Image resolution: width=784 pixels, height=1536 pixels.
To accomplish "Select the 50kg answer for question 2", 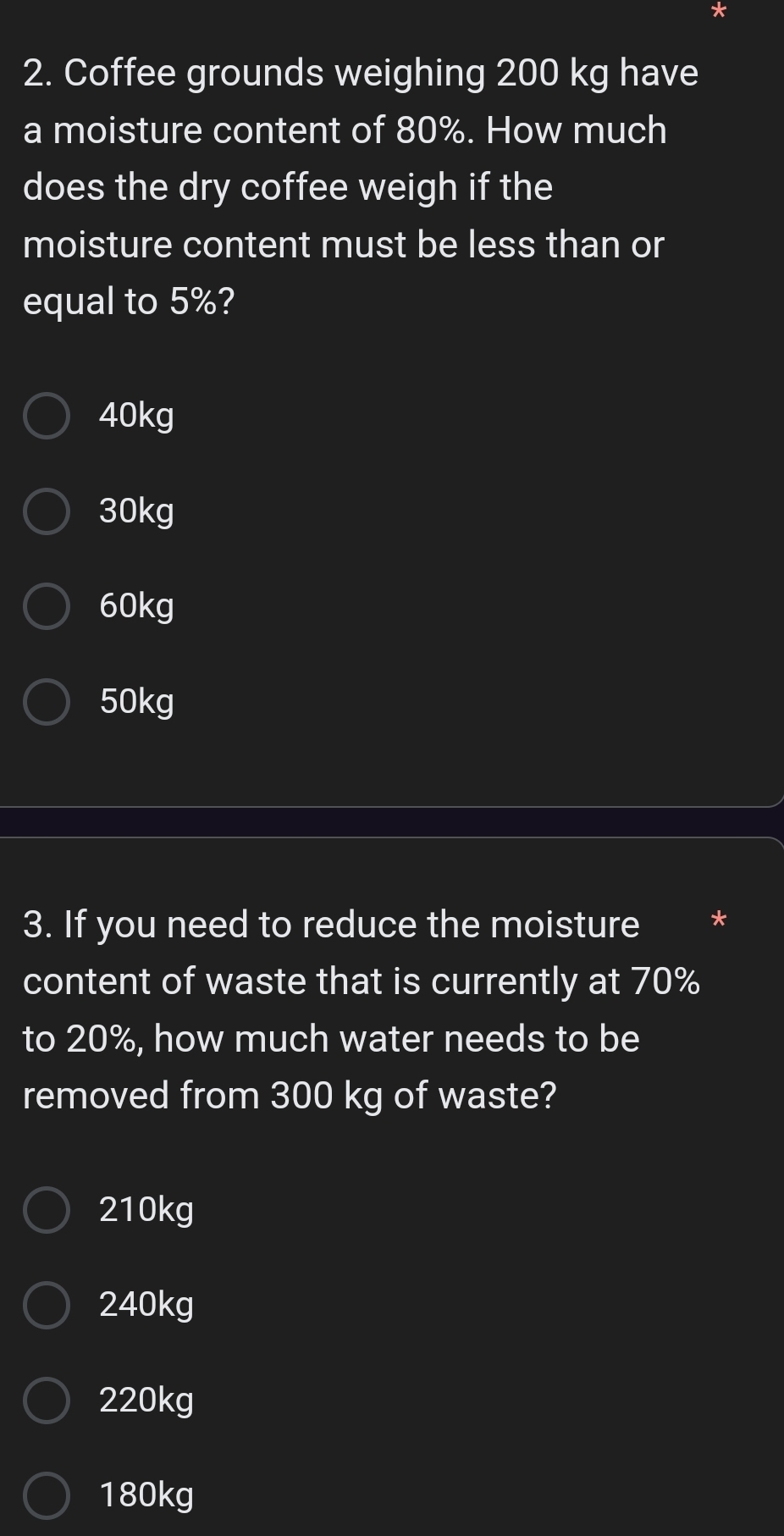I will click(x=47, y=701).
